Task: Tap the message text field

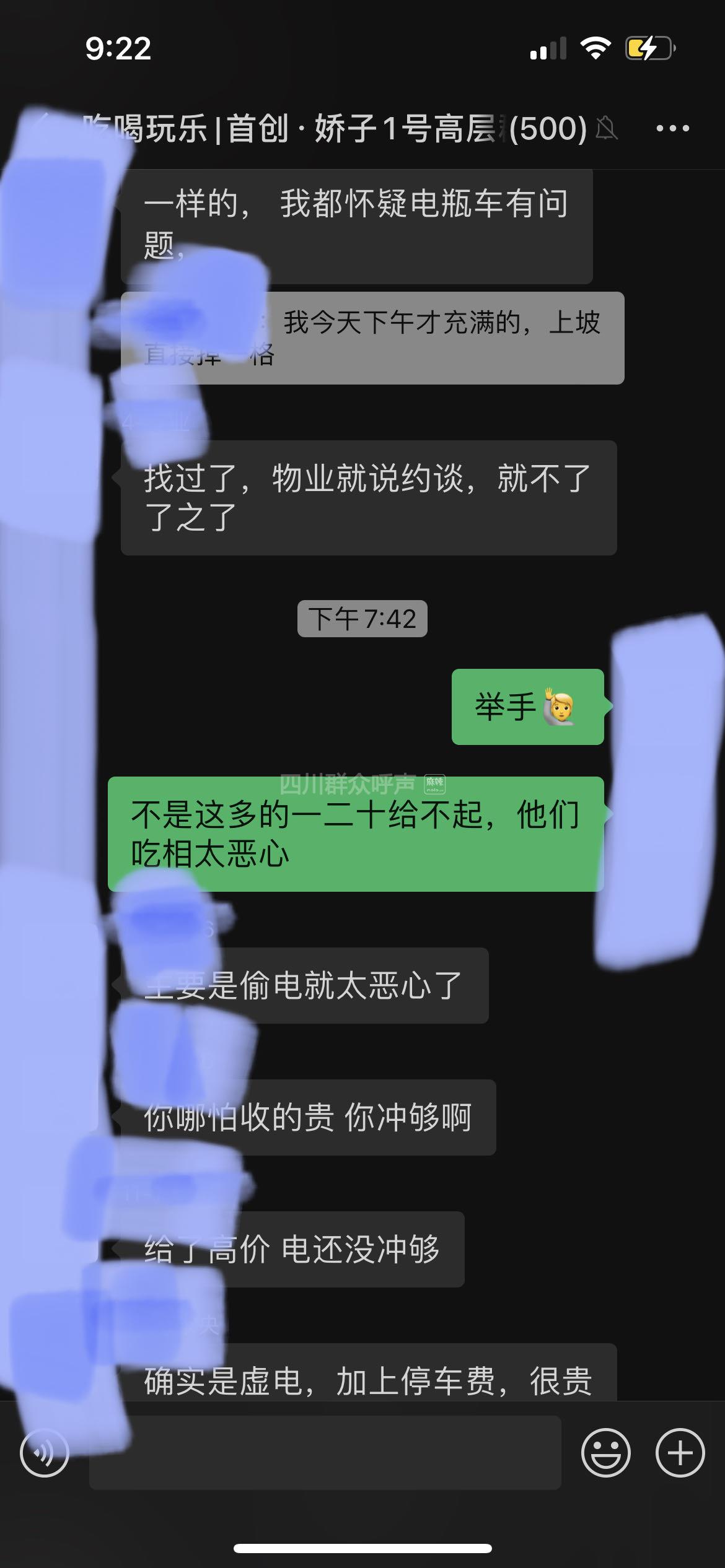Action: 325,1453
